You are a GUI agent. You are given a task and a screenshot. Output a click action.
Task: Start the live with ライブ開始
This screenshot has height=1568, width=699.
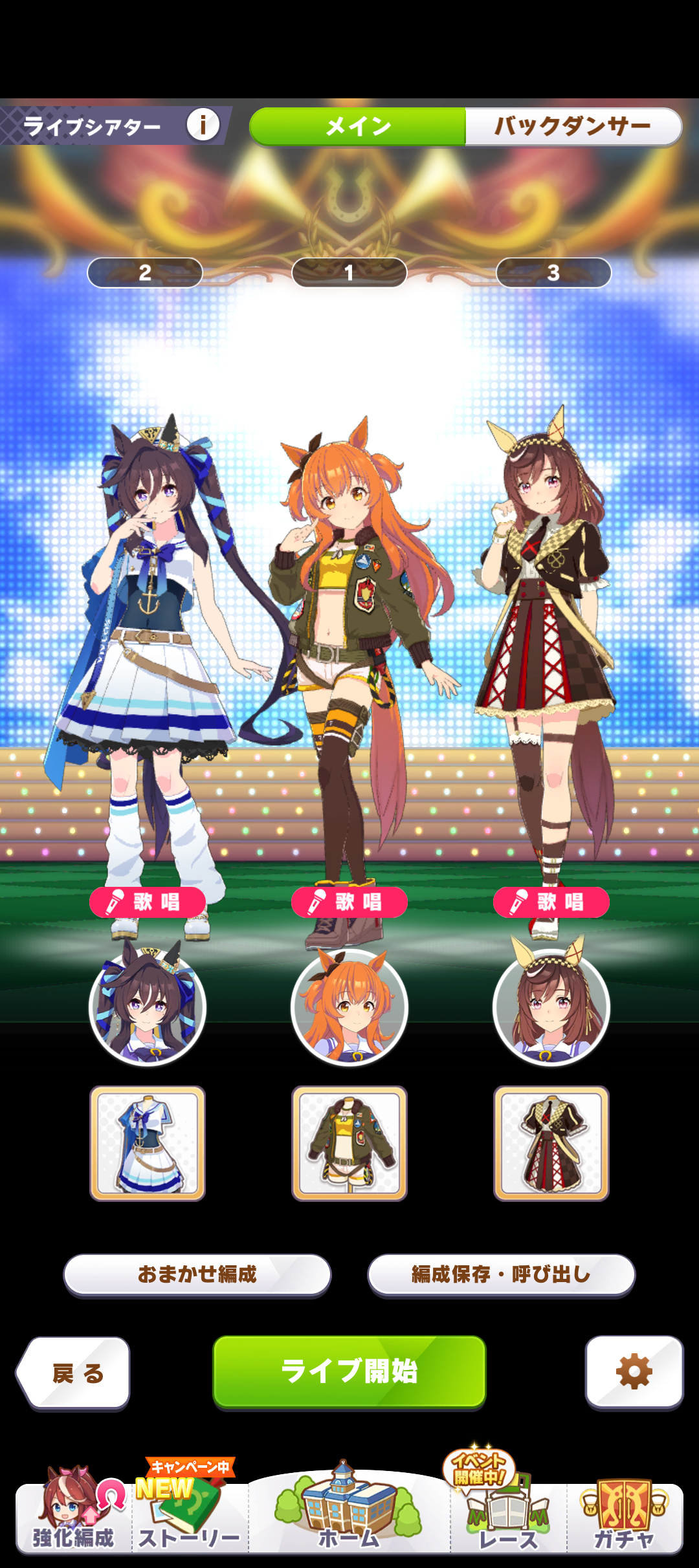coord(349,1371)
